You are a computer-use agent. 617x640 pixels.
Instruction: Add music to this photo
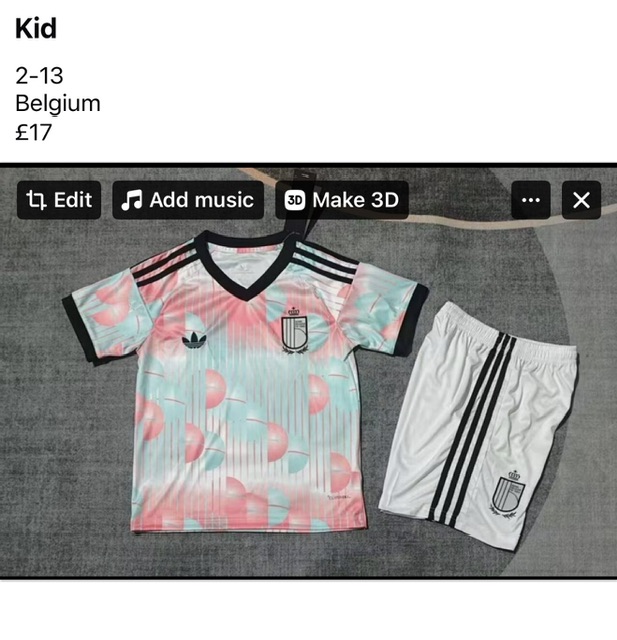tap(188, 200)
